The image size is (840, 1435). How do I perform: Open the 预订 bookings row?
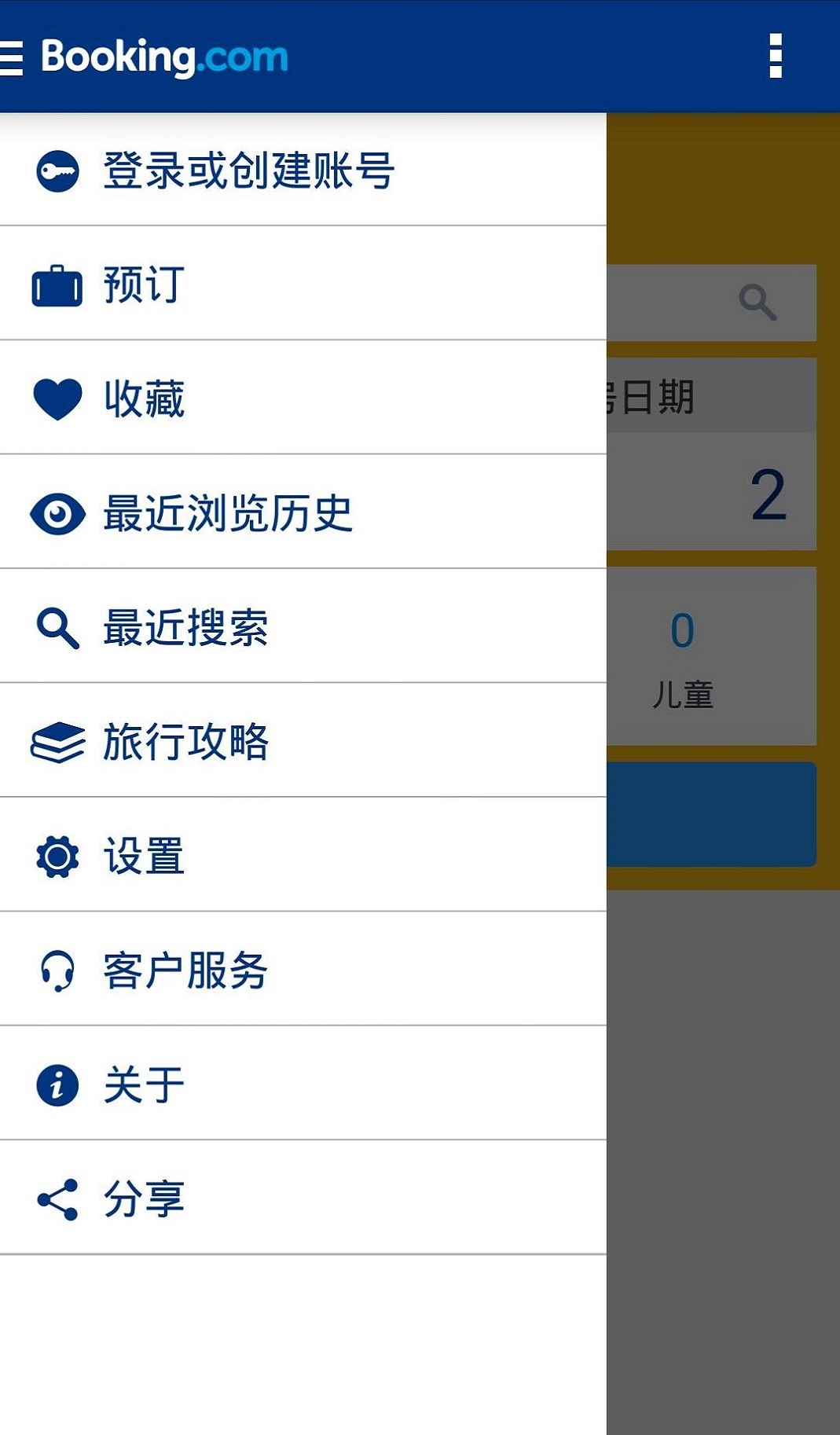coord(303,284)
